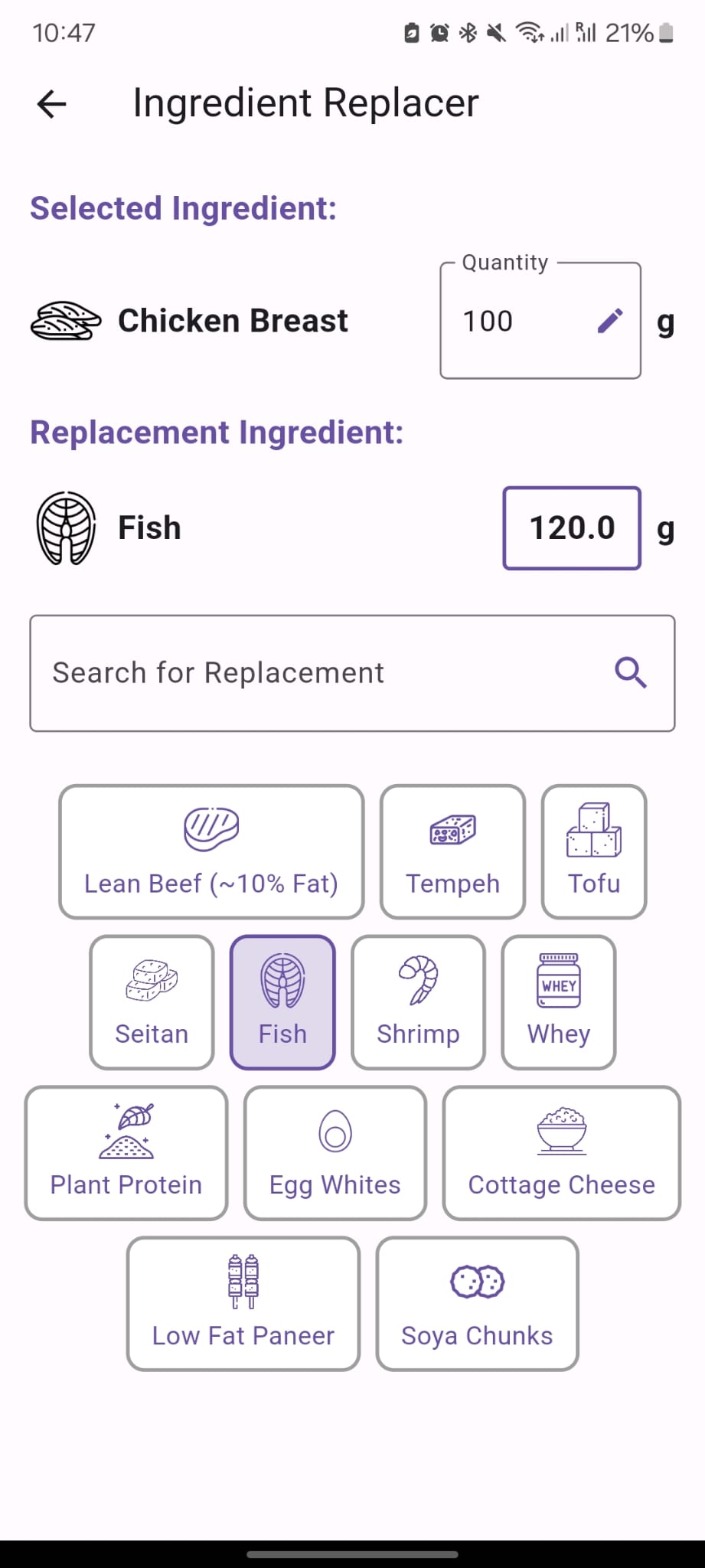Image resolution: width=705 pixels, height=1568 pixels.
Task: Tap the Plant Protein powder icon
Action: tap(126, 1131)
